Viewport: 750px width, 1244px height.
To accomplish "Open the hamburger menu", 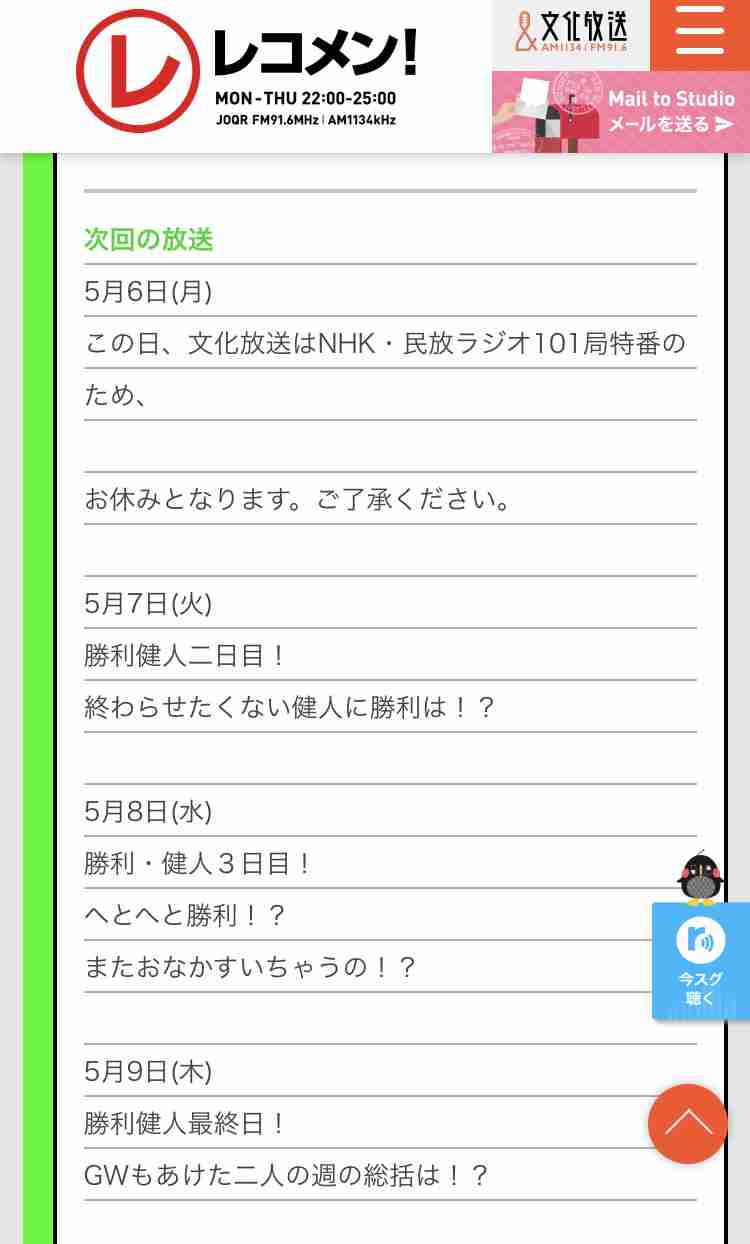I will pyautogui.click(x=700, y=35).
